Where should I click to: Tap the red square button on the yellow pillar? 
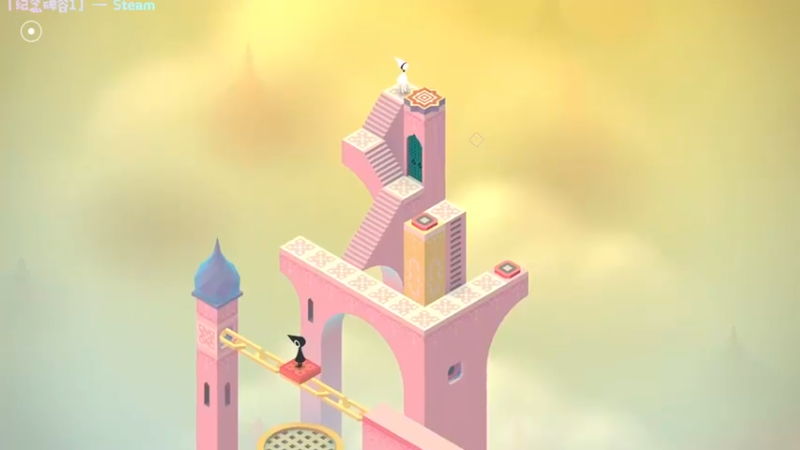tap(427, 220)
